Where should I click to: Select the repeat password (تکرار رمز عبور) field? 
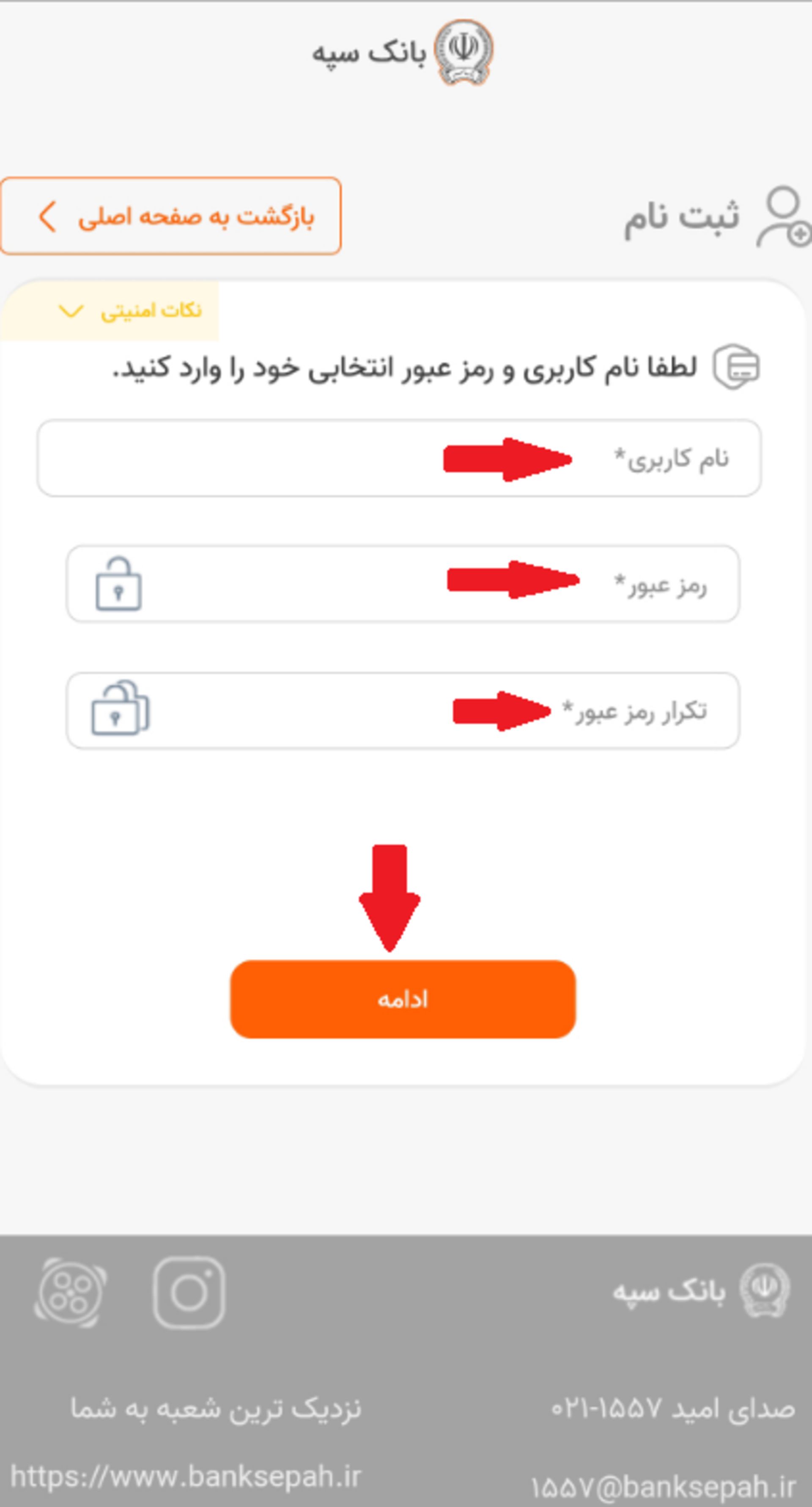point(403,710)
